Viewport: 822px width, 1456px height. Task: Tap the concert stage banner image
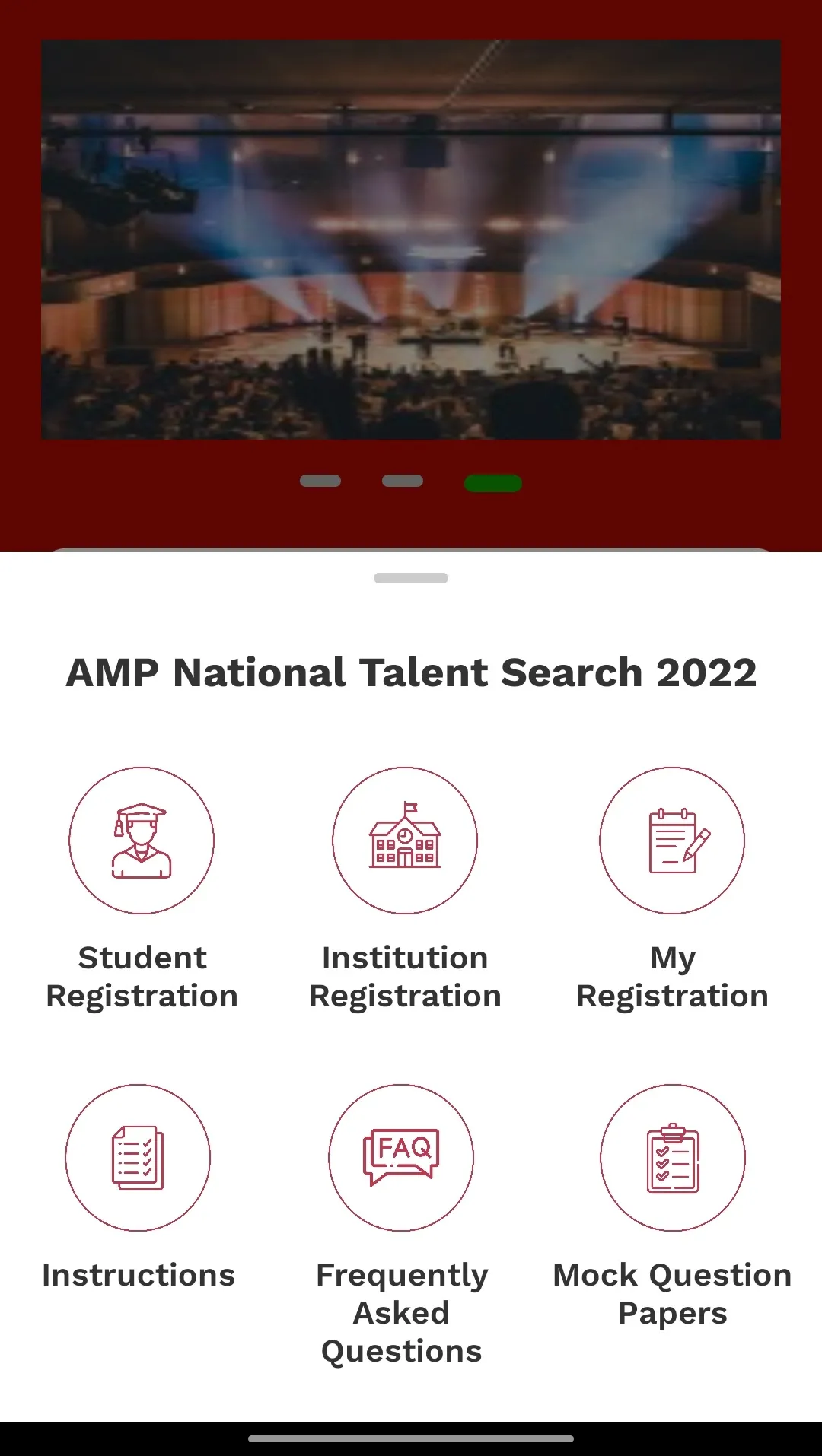click(411, 241)
